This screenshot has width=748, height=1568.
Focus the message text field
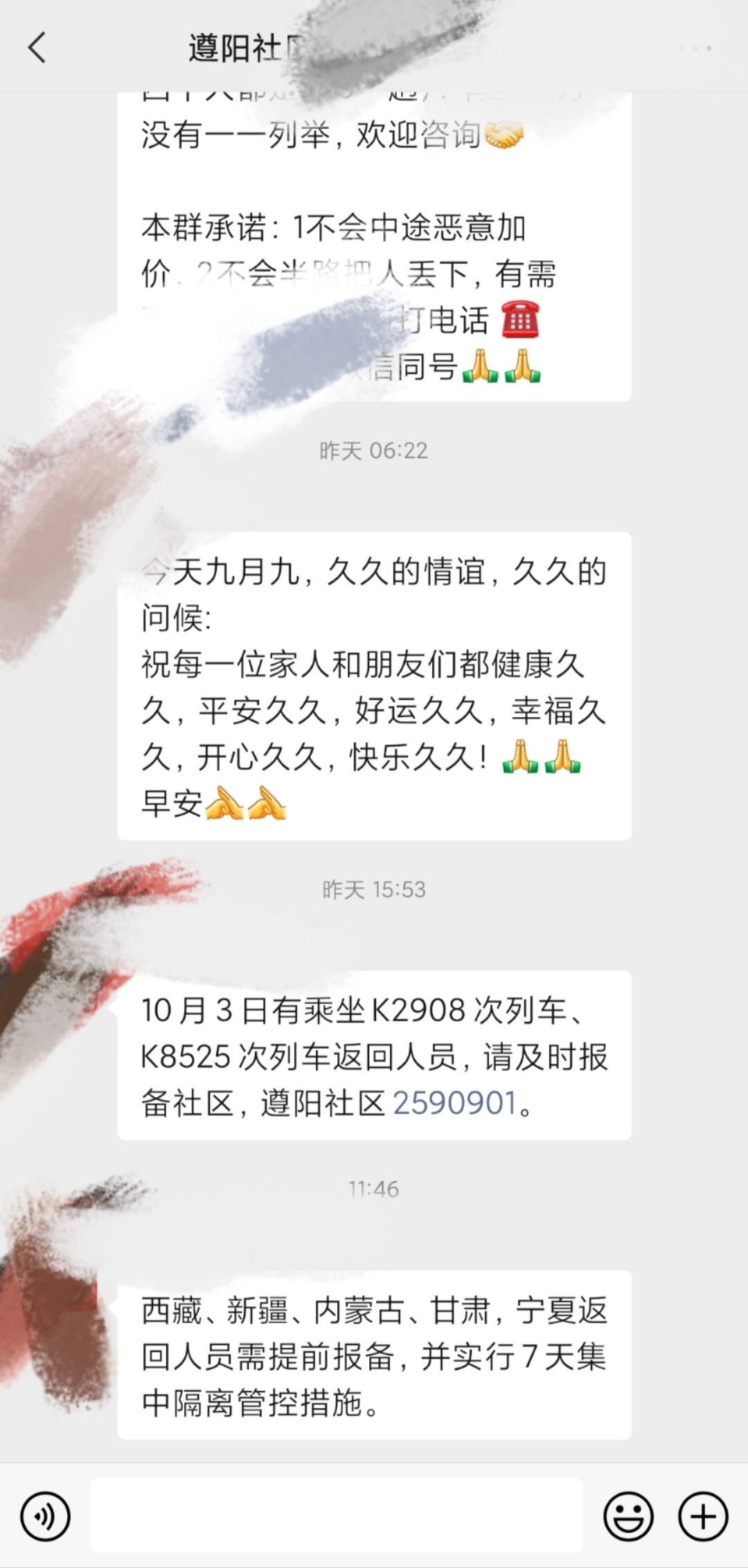[x=337, y=1515]
